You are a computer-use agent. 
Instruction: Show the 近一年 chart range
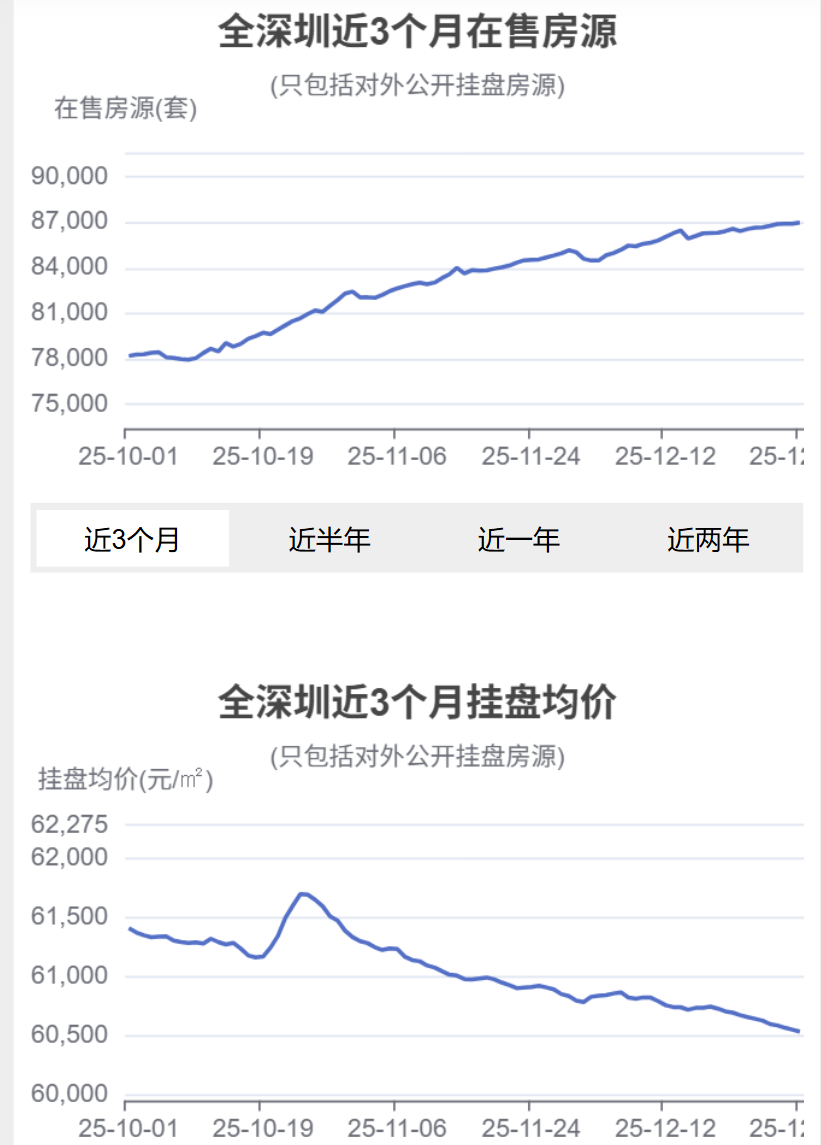[x=518, y=540]
